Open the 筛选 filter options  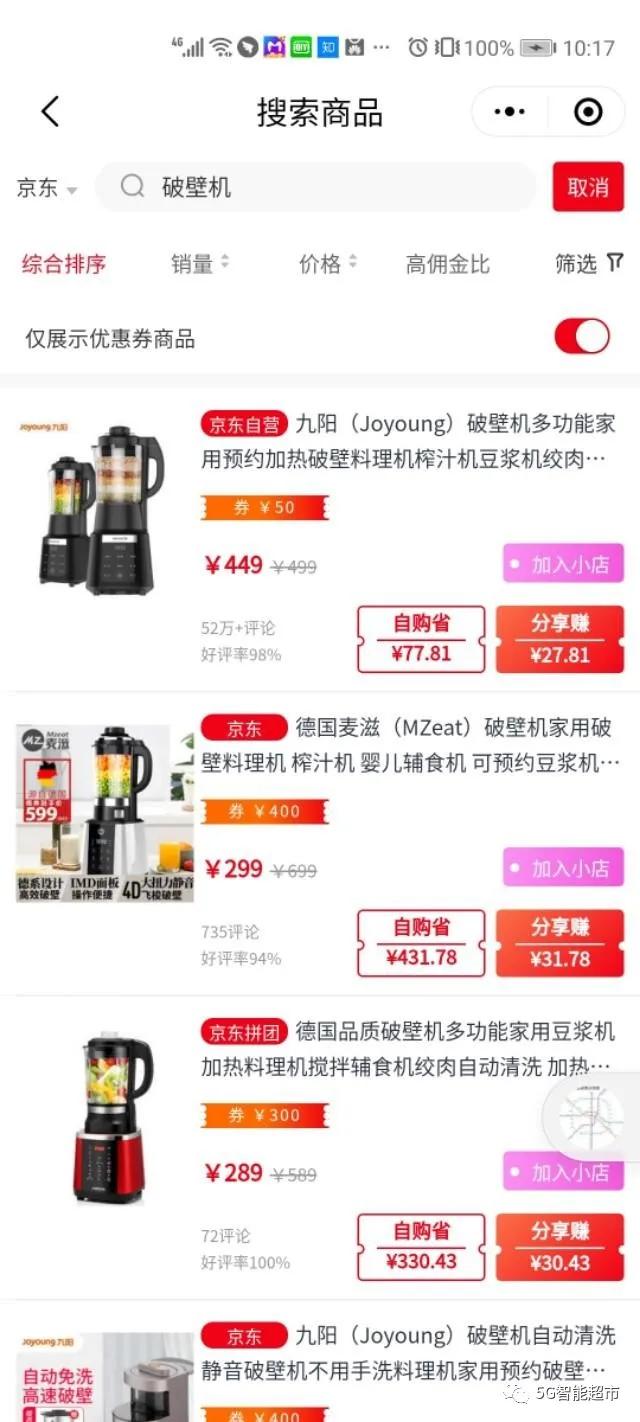click(x=588, y=264)
